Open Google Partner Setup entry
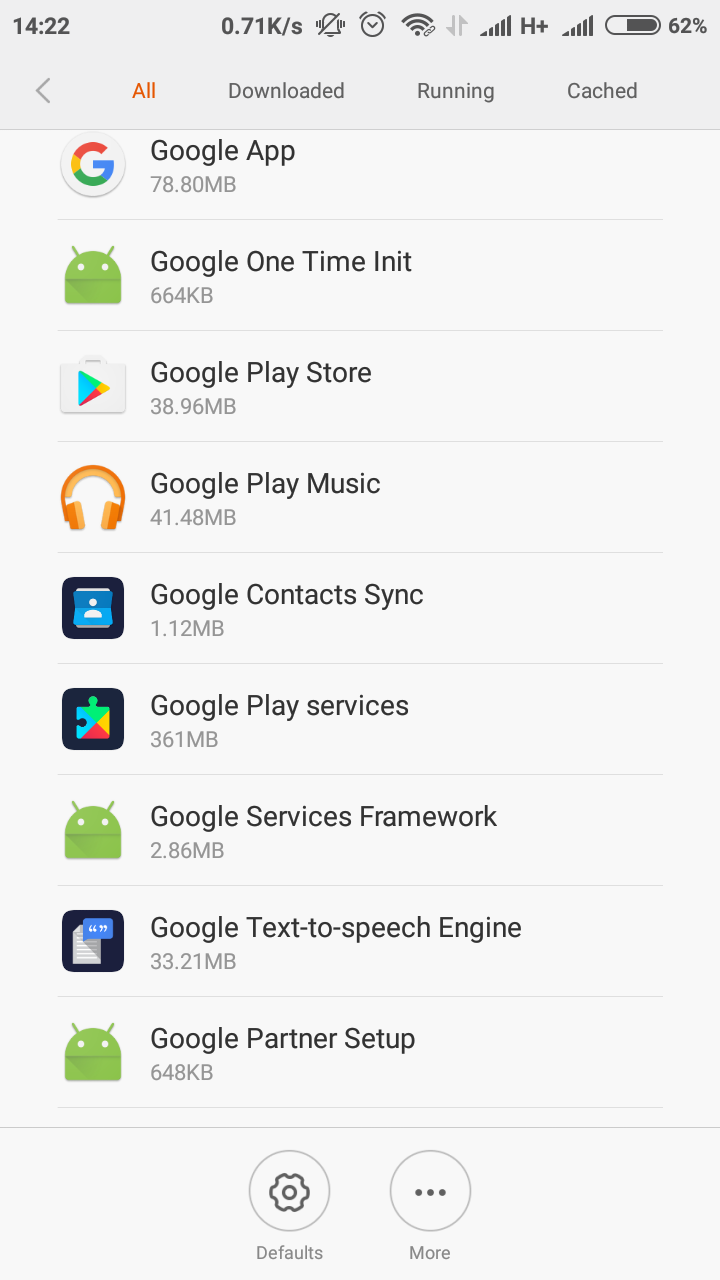This screenshot has height=1280, width=720. point(360,1053)
